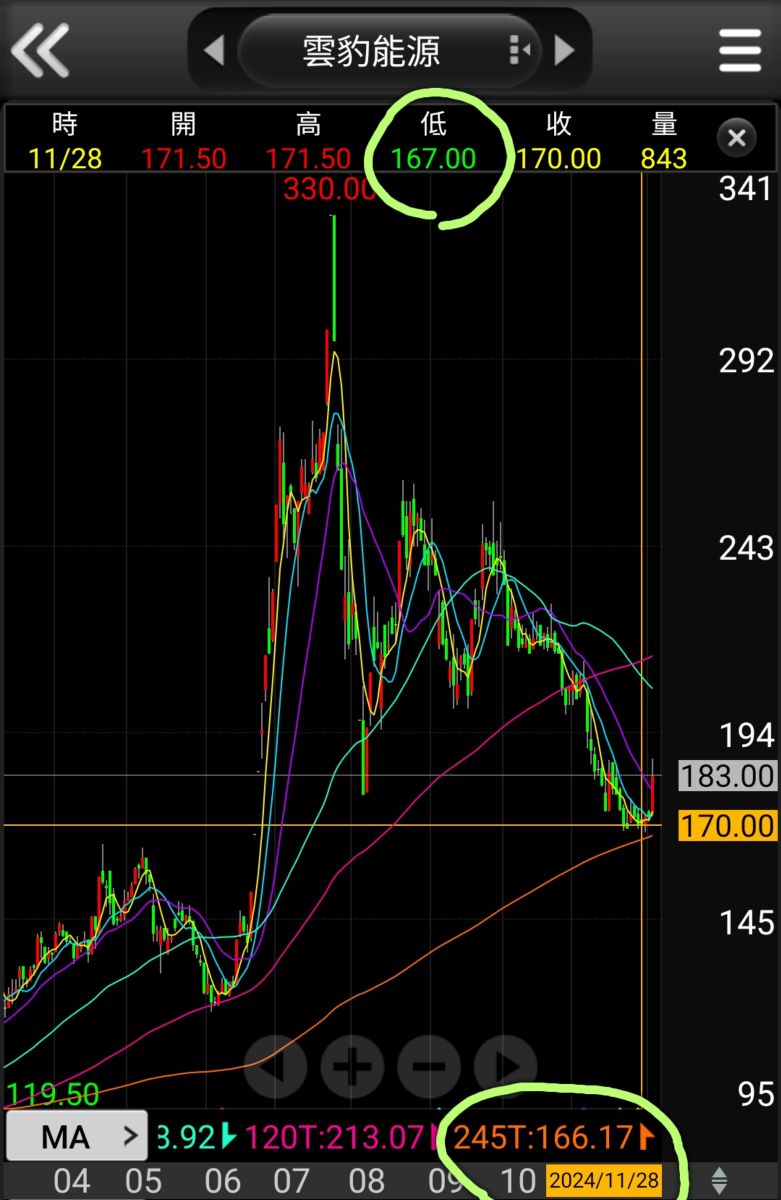This screenshot has width=781, height=1200.
Task: Show more moving average values
Action: 647,1137
